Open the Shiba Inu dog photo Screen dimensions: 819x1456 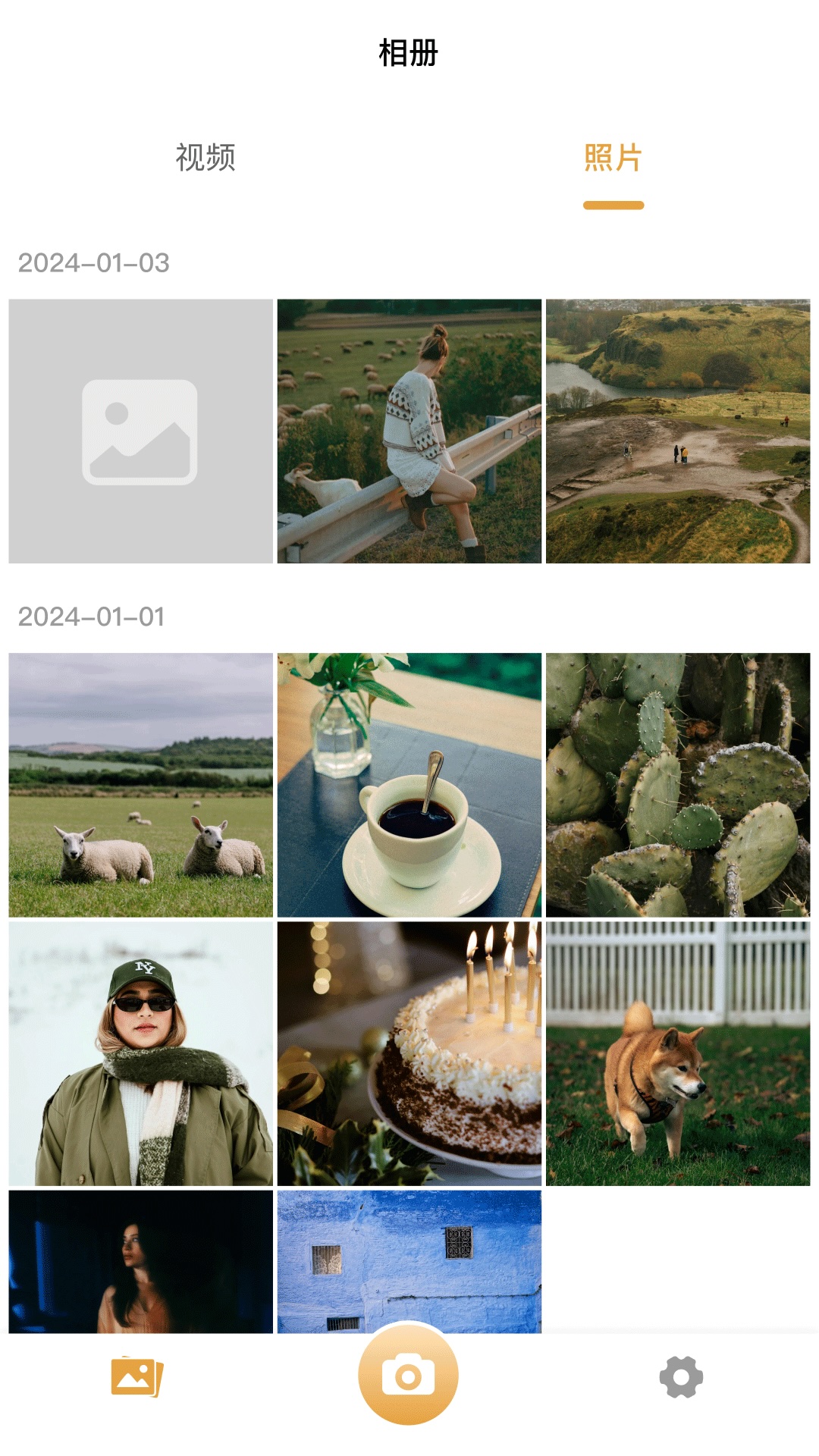pos(678,1053)
